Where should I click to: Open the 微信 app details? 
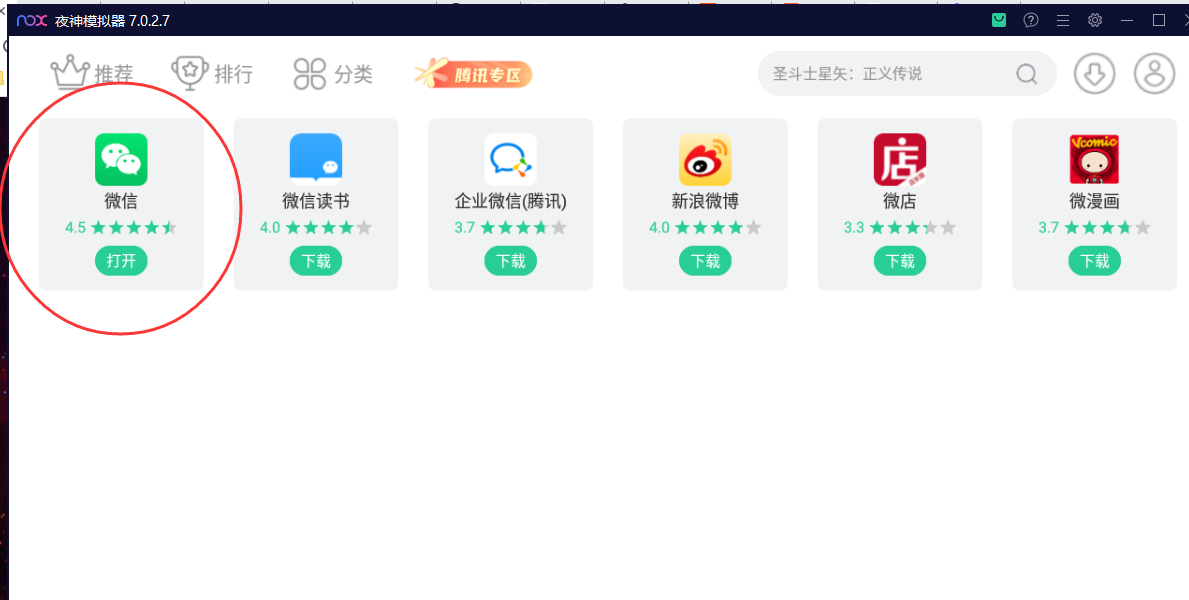point(121,160)
